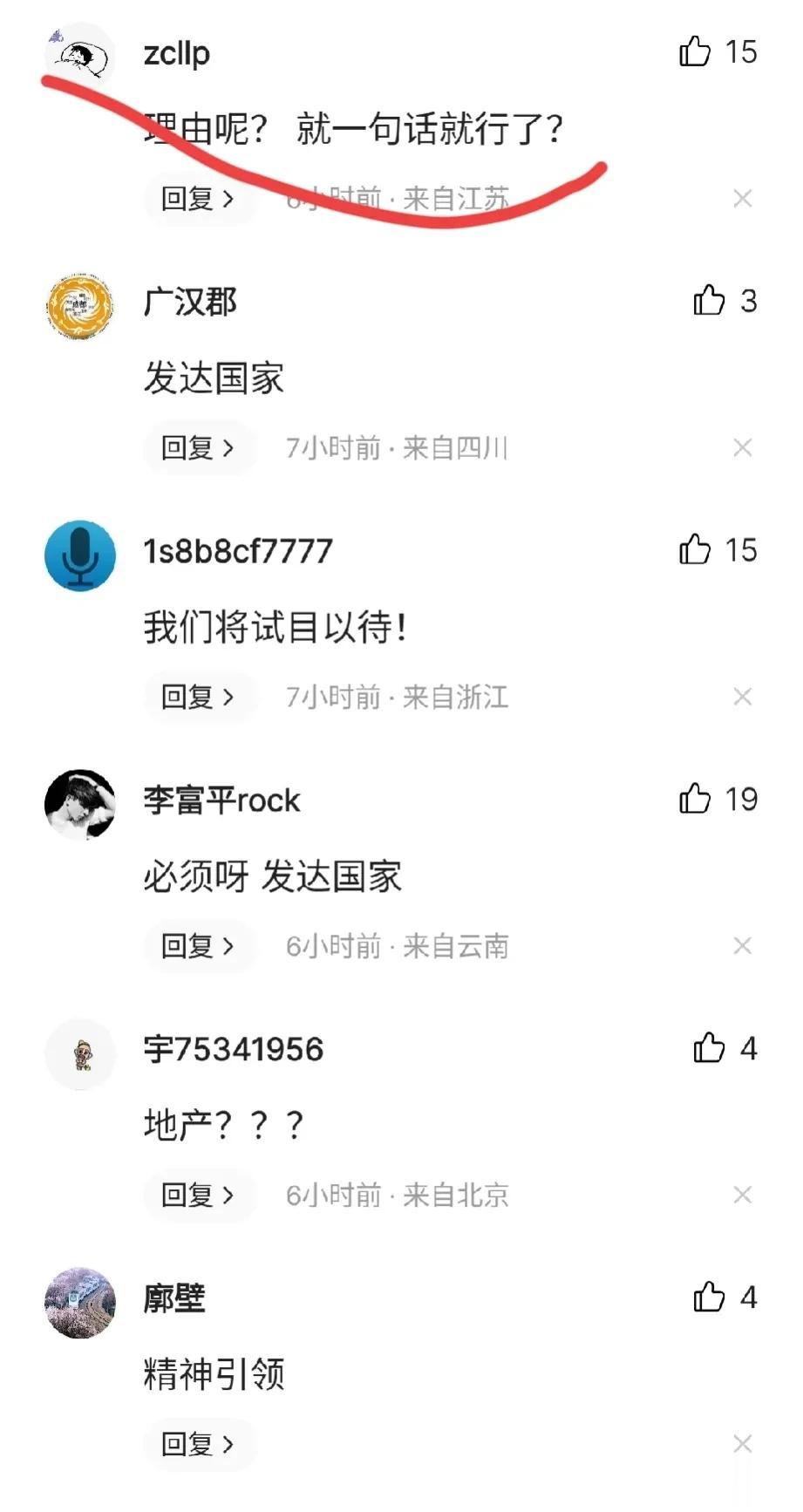Like 1s8b8cf7777's comment
The width and height of the screenshot is (803, 1512).
(696, 550)
